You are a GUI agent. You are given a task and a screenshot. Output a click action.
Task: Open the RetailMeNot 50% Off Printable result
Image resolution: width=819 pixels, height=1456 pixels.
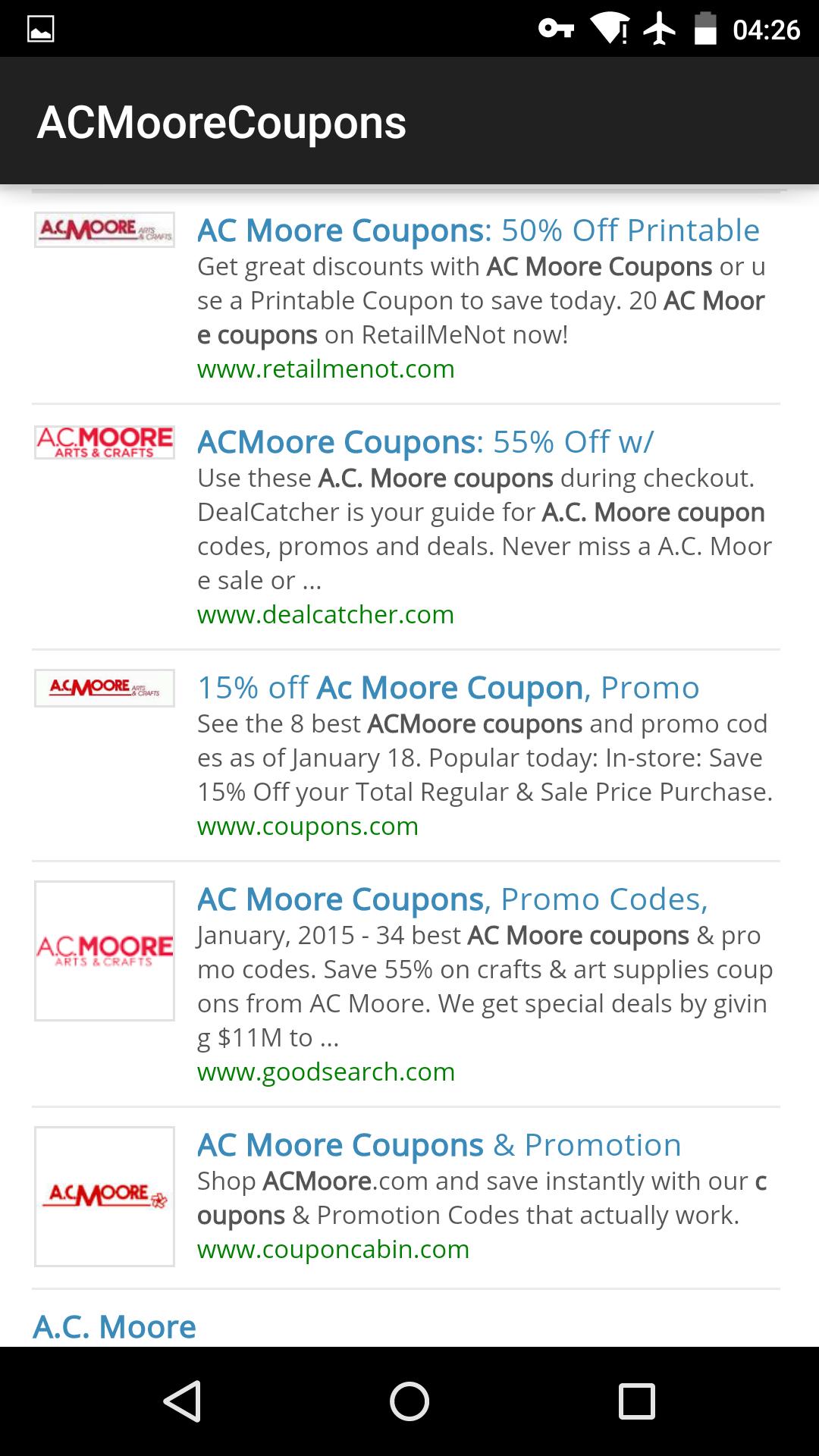(x=477, y=229)
